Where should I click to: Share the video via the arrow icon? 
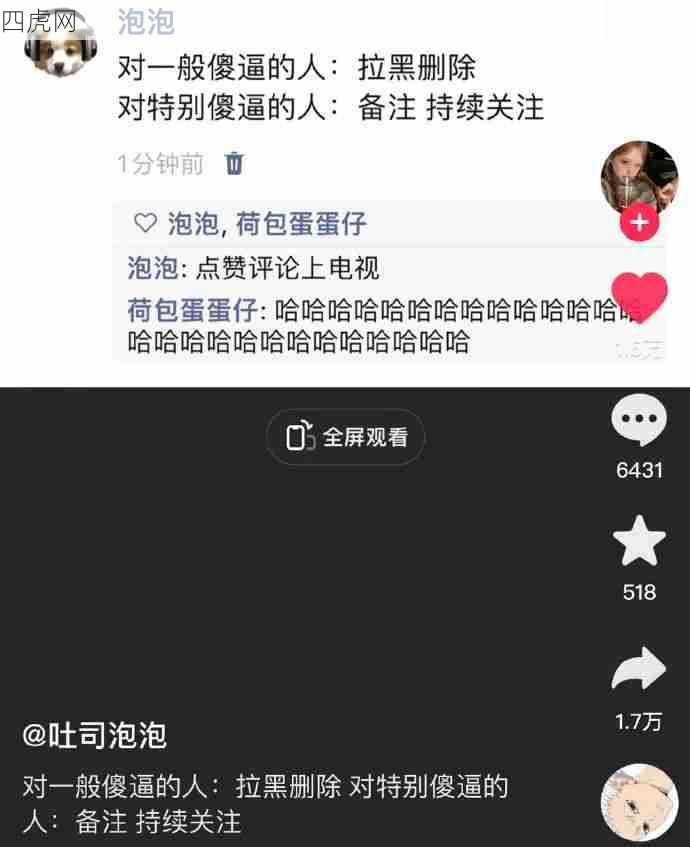click(x=638, y=670)
